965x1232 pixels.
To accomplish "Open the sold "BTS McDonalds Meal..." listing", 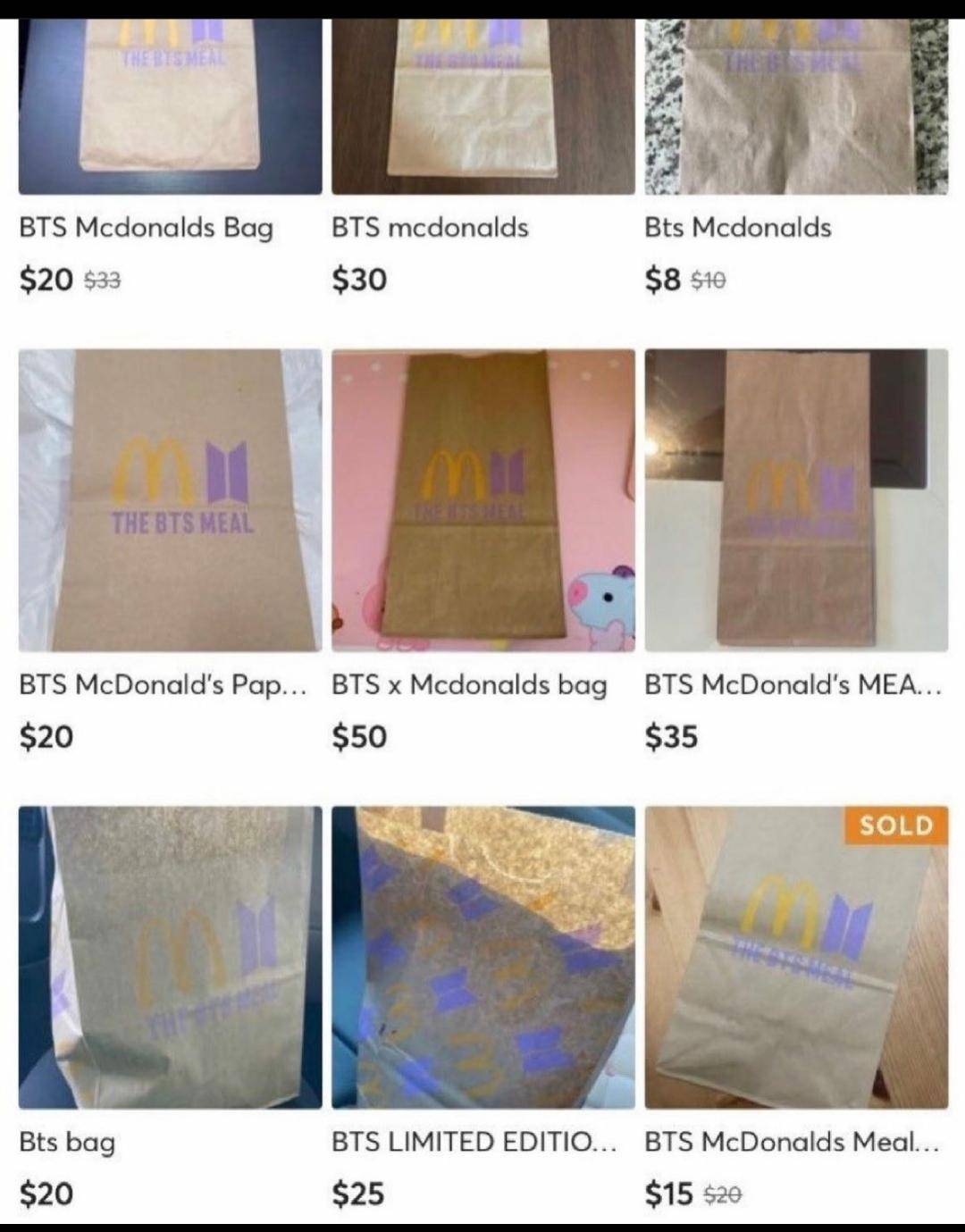I will pos(795,956).
